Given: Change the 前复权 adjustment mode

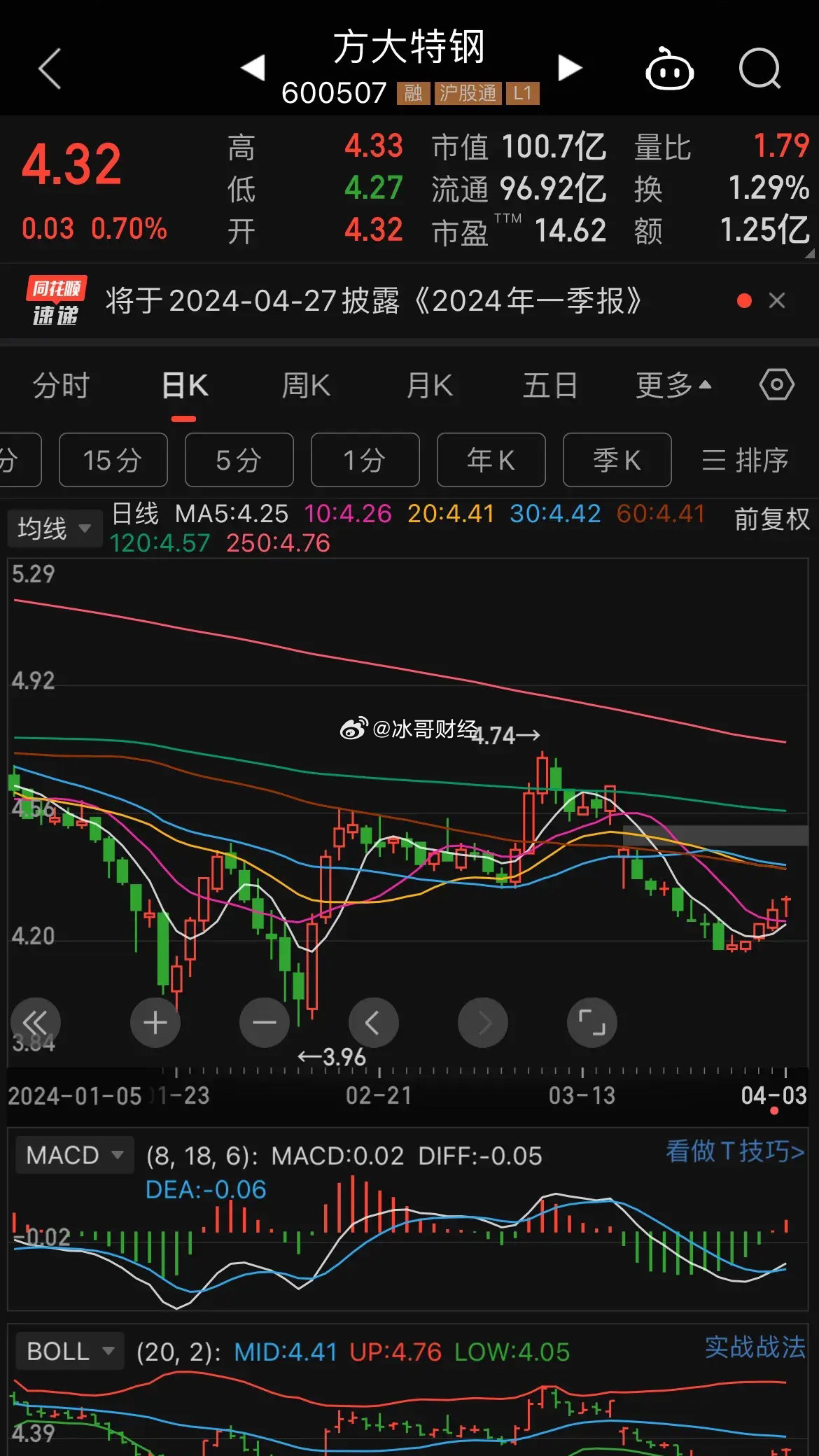Looking at the screenshot, I should [x=771, y=519].
